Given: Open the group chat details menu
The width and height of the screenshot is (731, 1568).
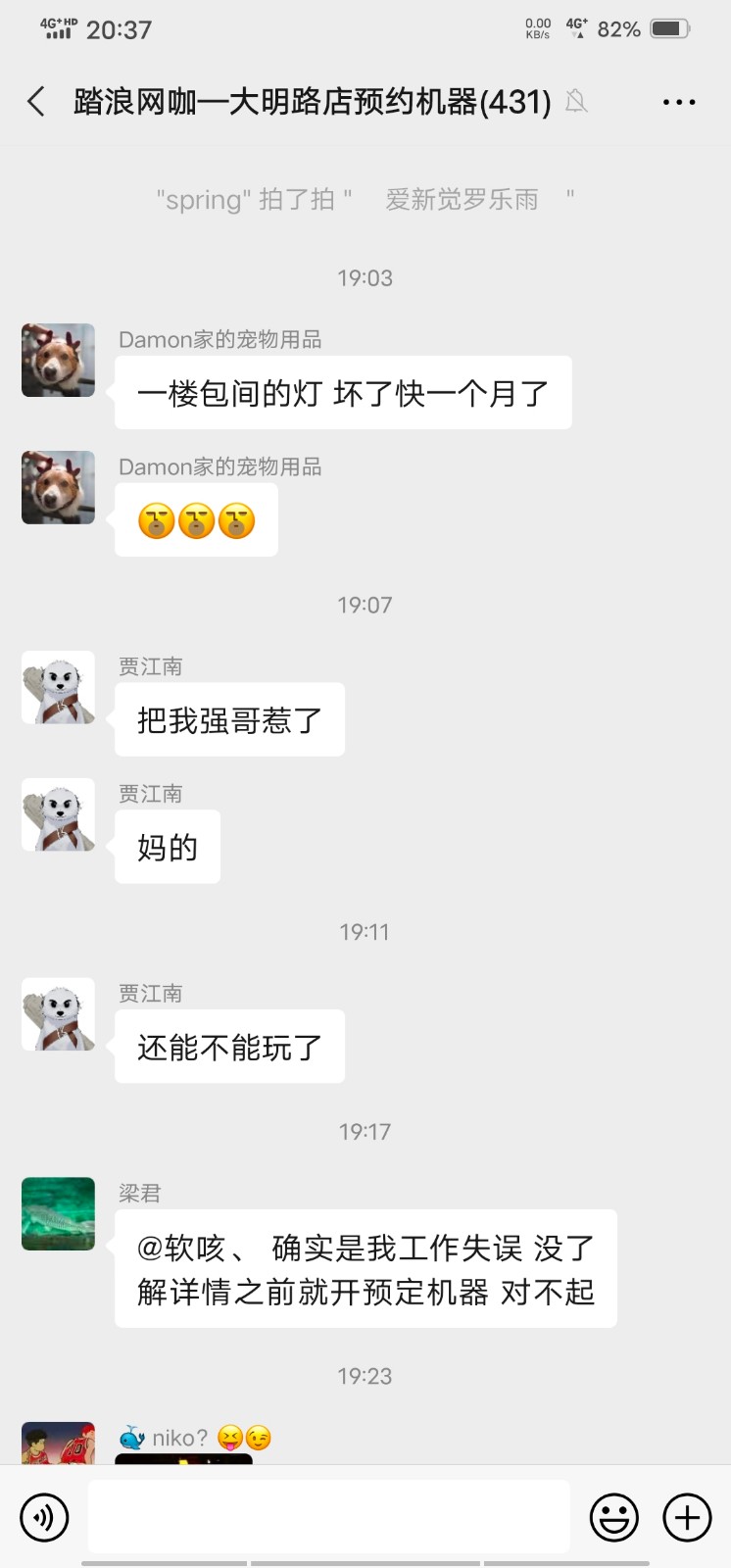Looking at the screenshot, I should 678,102.
